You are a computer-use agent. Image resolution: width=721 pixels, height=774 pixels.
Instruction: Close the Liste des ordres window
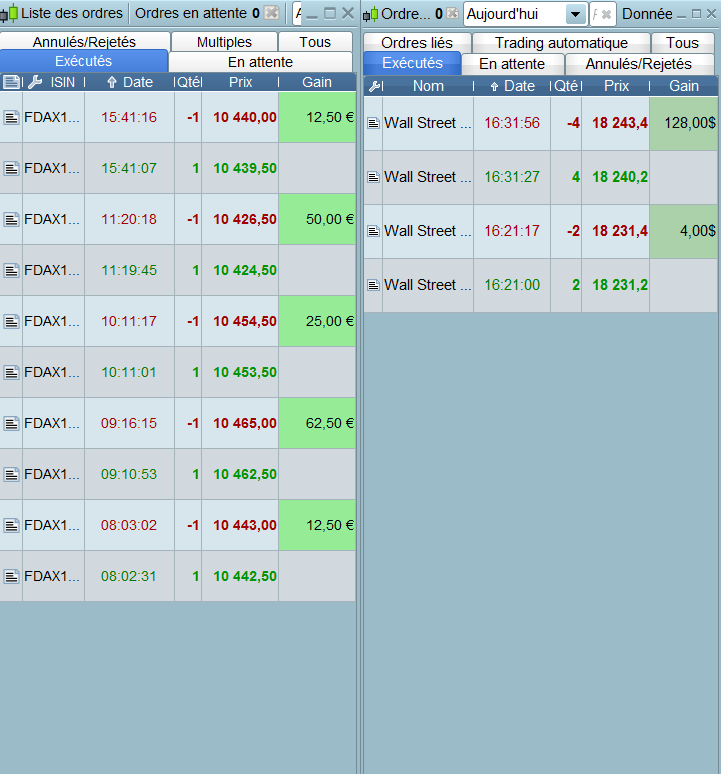click(347, 14)
